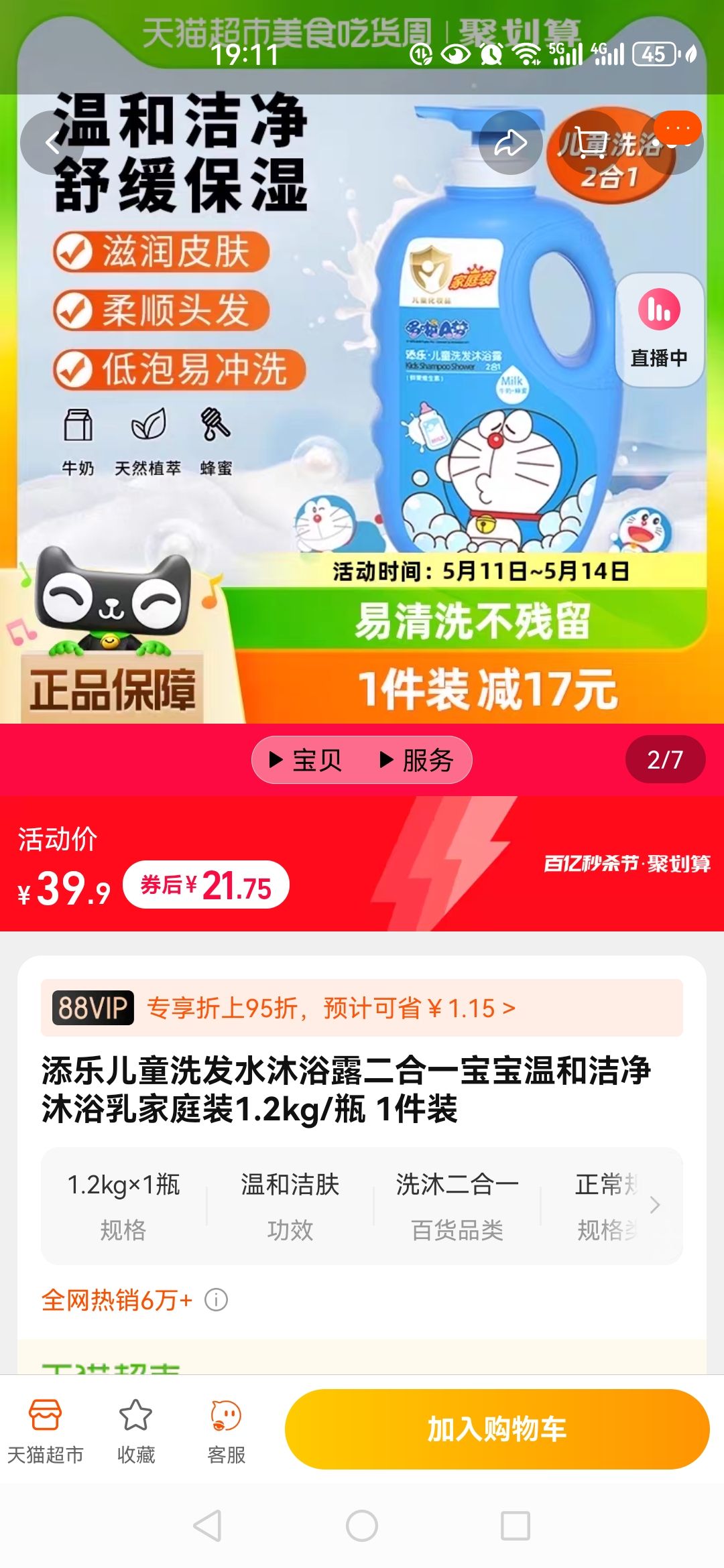Image resolution: width=724 pixels, height=1568 pixels.
Task: View the 券后¥21.75 coupon price
Action: (206, 885)
